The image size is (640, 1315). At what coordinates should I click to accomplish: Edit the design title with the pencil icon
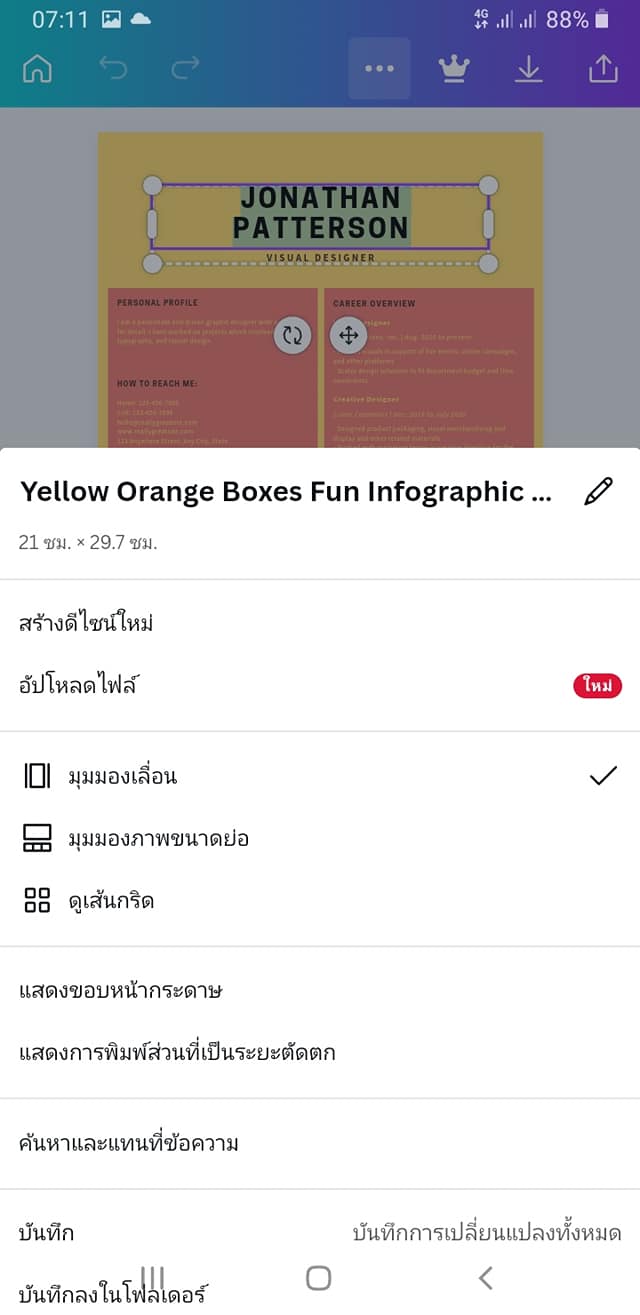coord(597,491)
